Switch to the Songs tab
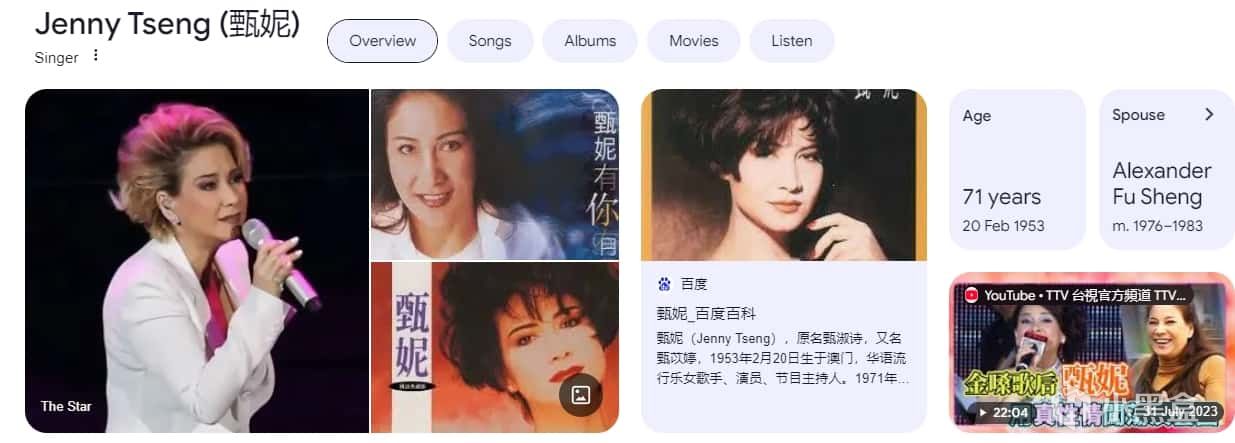The image size is (1235, 443). tap(489, 41)
